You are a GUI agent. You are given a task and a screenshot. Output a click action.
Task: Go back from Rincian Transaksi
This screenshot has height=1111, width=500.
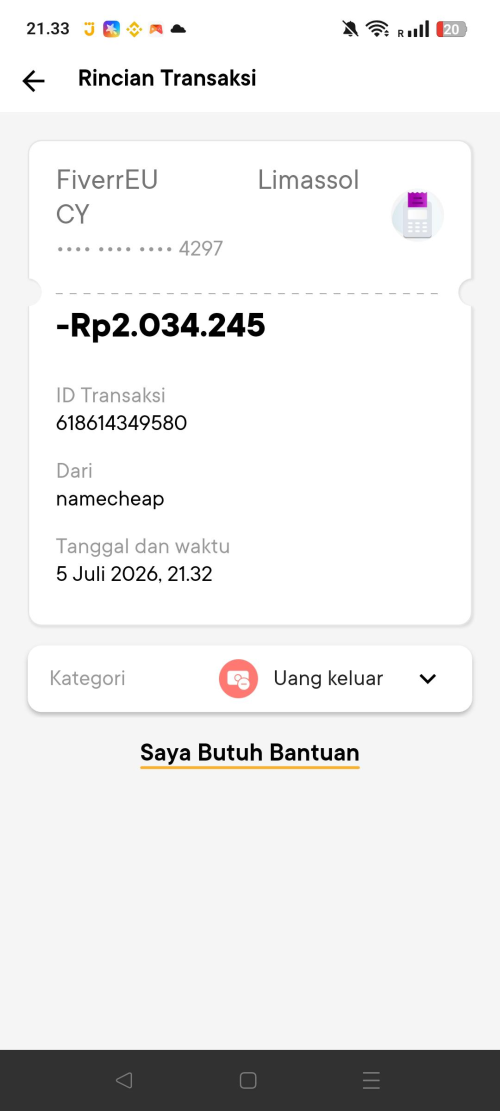tap(33, 81)
